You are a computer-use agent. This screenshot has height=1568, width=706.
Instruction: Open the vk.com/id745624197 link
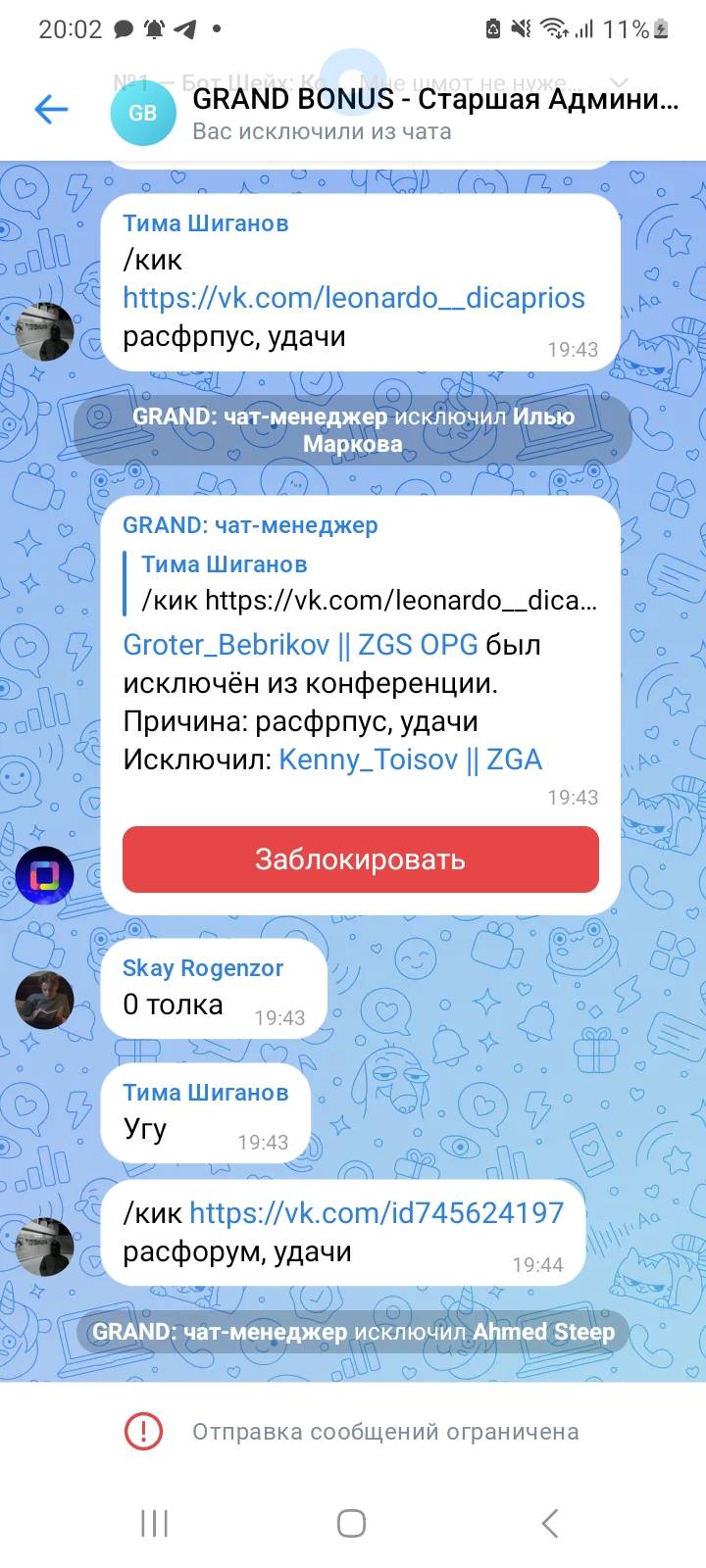(x=377, y=1213)
